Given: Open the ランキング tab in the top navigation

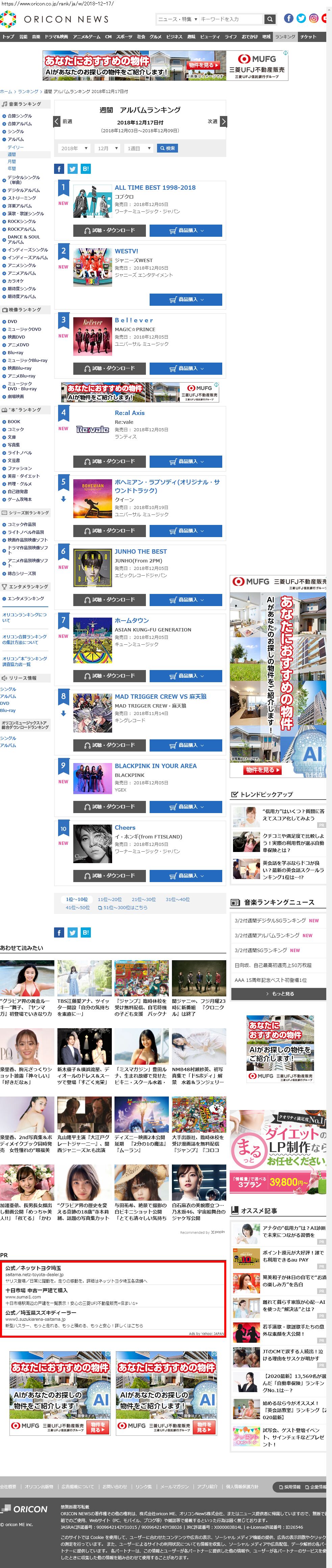Looking at the screenshot, I should coord(285,37).
